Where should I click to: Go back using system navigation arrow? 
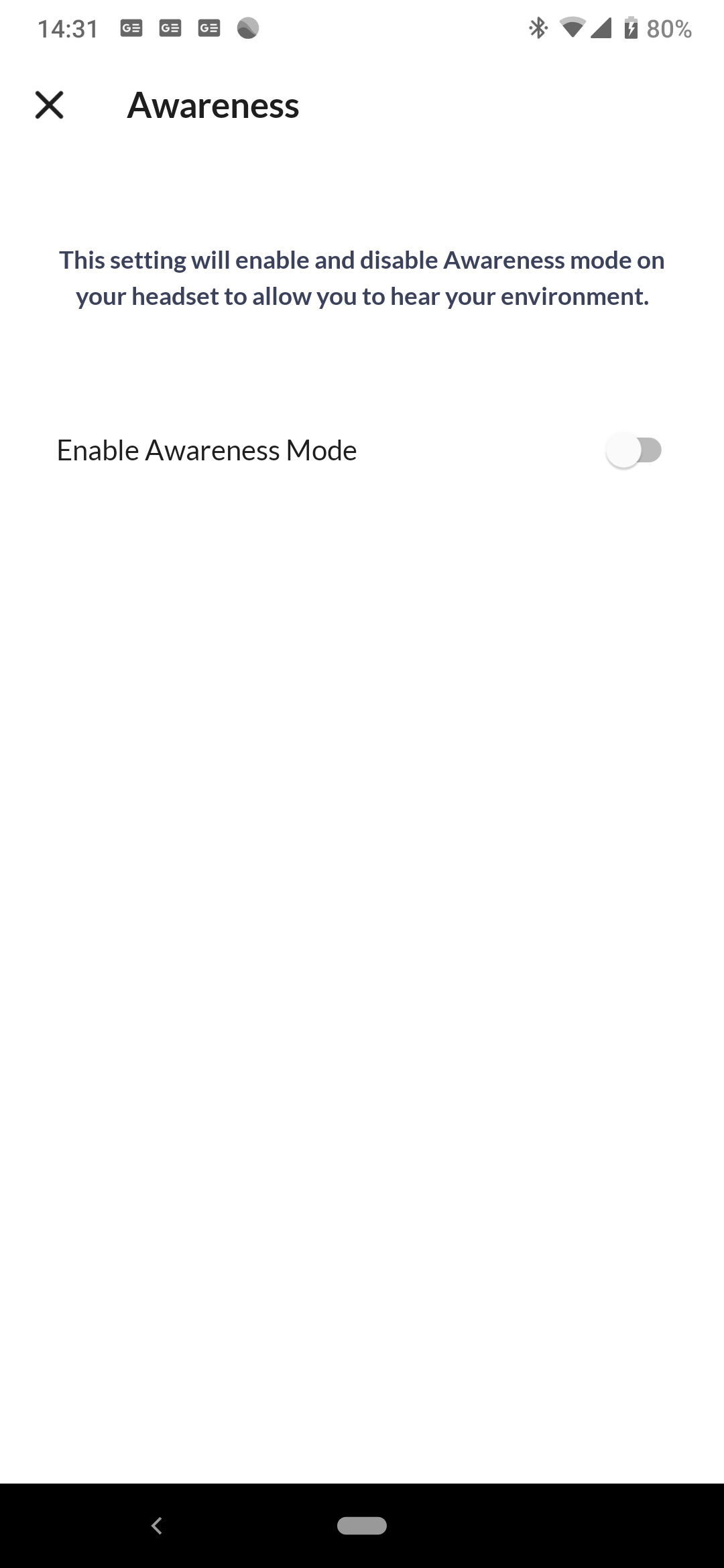point(157,1526)
